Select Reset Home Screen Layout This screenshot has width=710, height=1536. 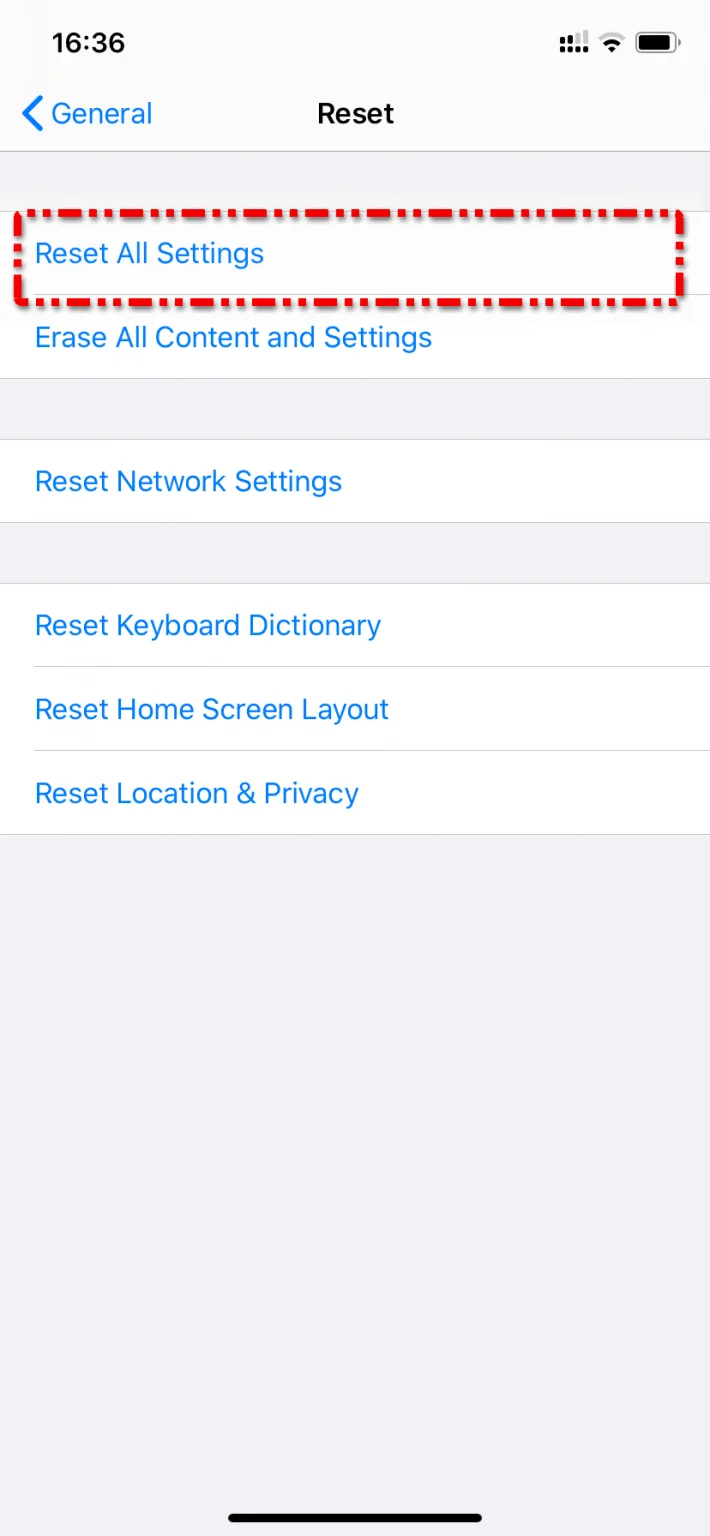point(212,710)
